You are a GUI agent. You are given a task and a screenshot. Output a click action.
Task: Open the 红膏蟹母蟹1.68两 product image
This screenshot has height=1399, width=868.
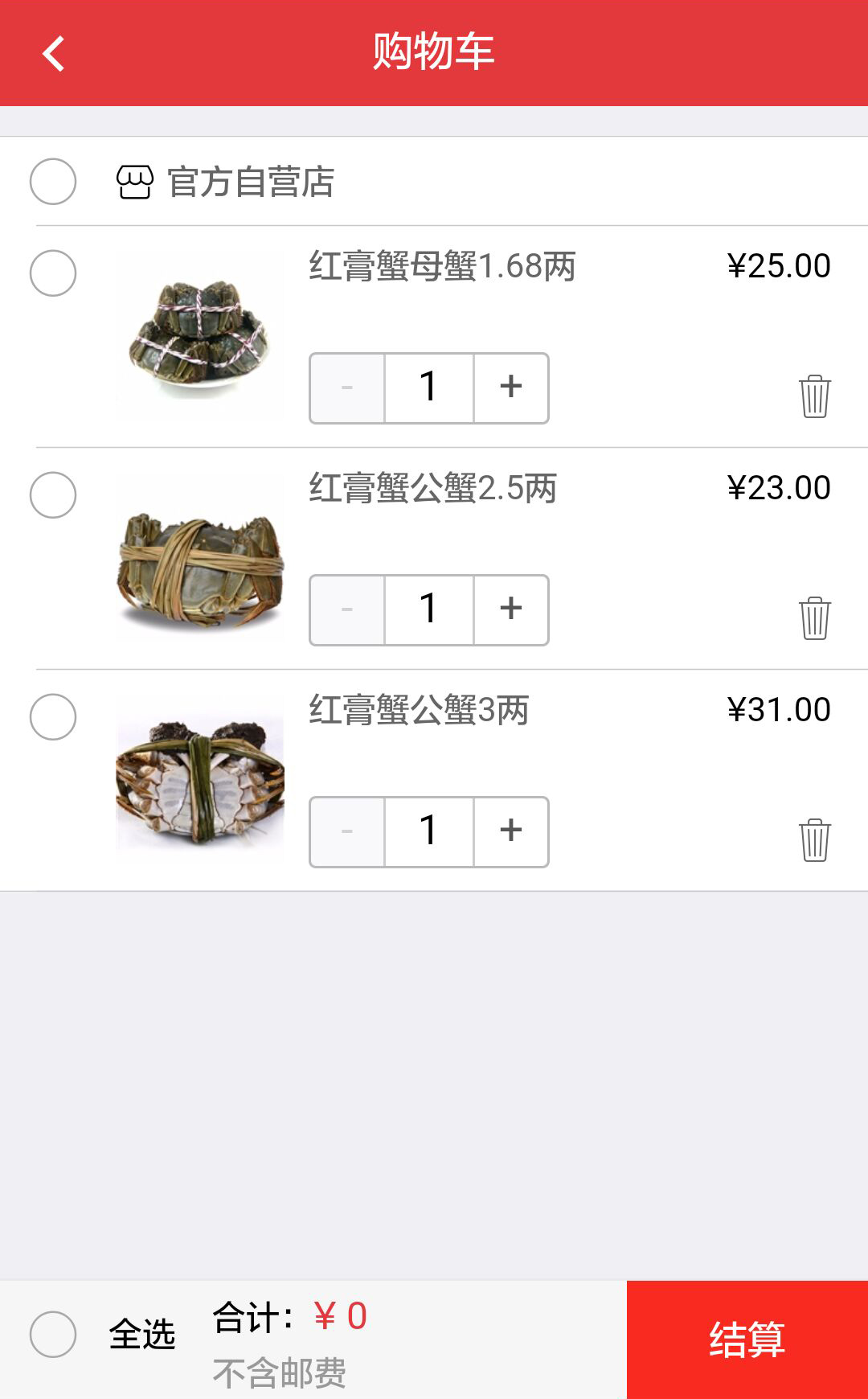pyautogui.click(x=200, y=336)
